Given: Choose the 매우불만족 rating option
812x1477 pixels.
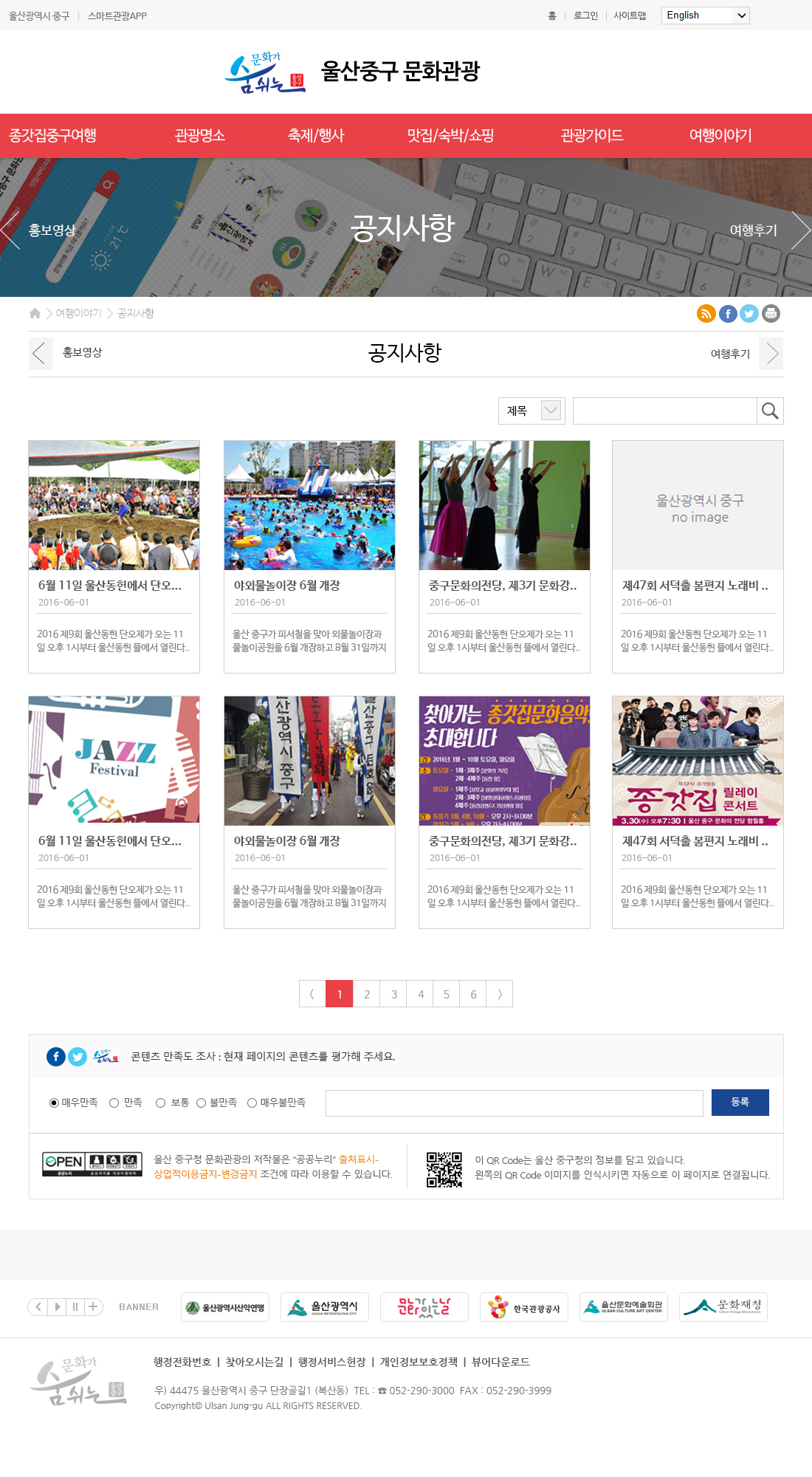Looking at the screenshot, I should [252, 1103].
